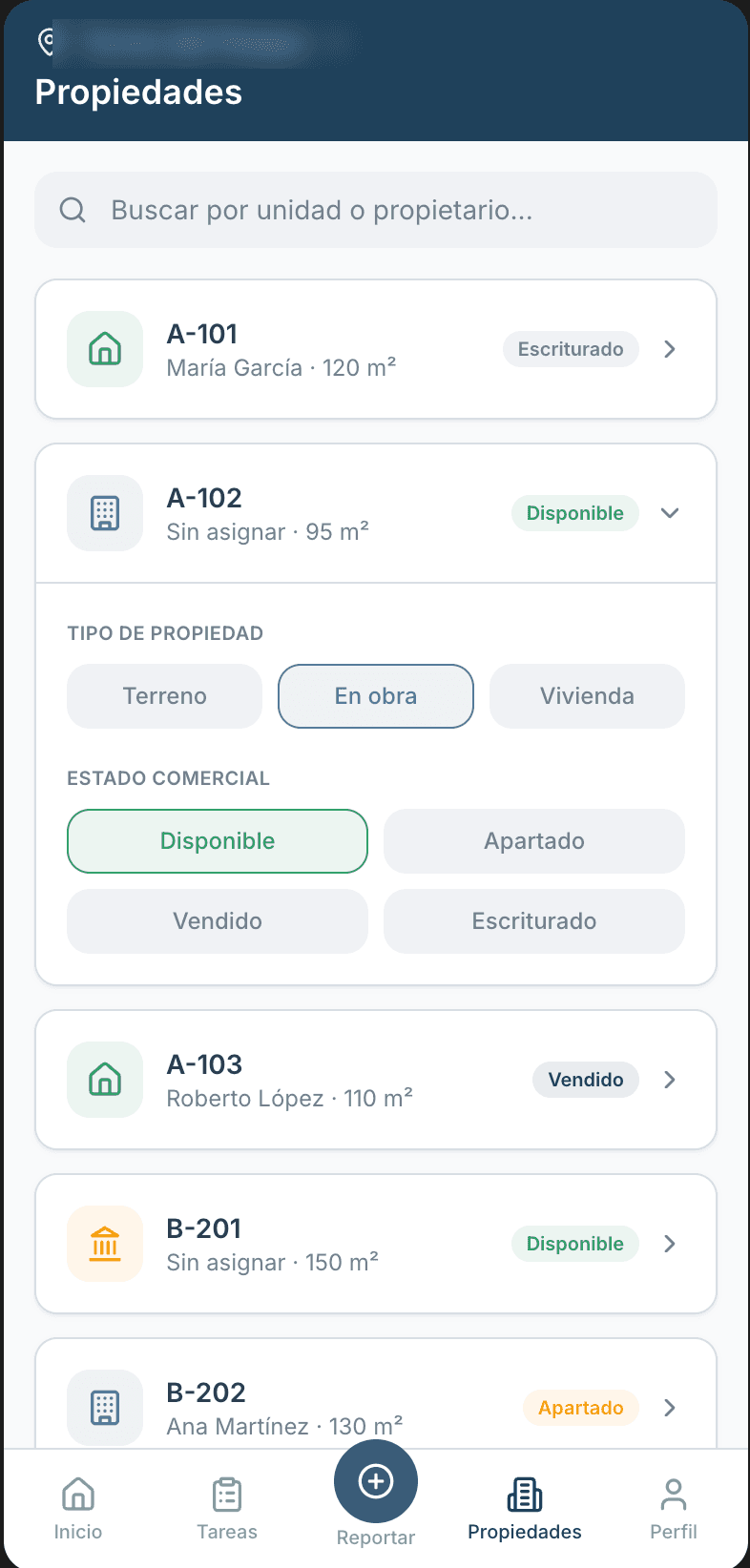
Task: Select the Terreno property type
Action: point(163,696)
